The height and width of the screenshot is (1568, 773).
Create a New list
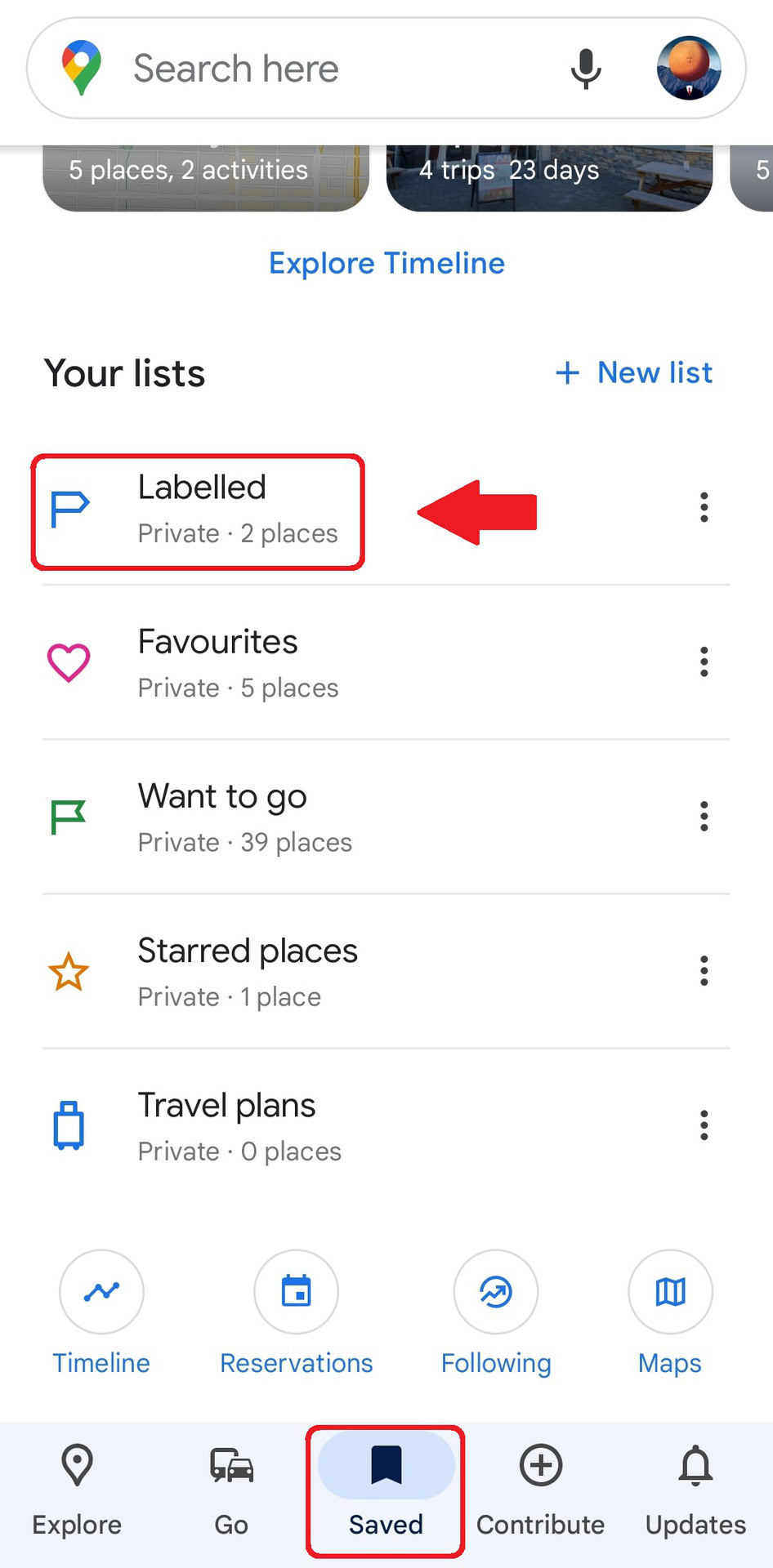[634, 372]
